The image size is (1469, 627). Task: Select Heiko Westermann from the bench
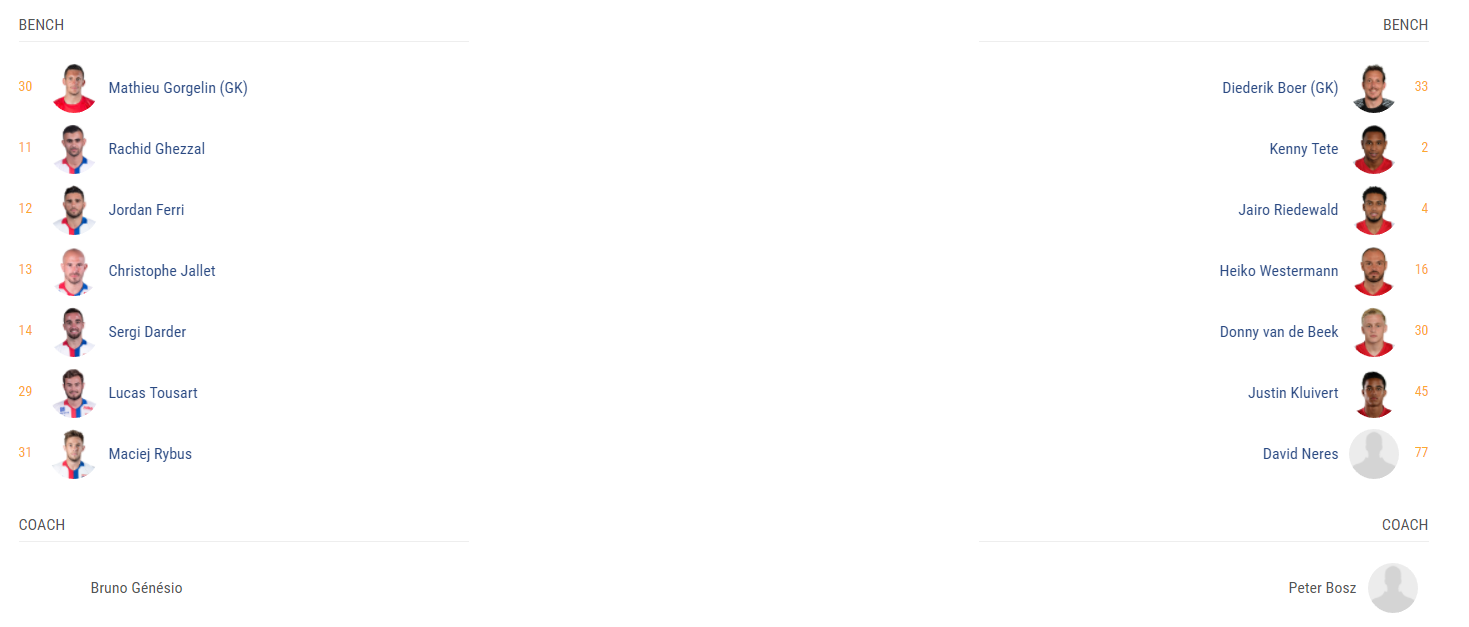tap(1278, 271)
